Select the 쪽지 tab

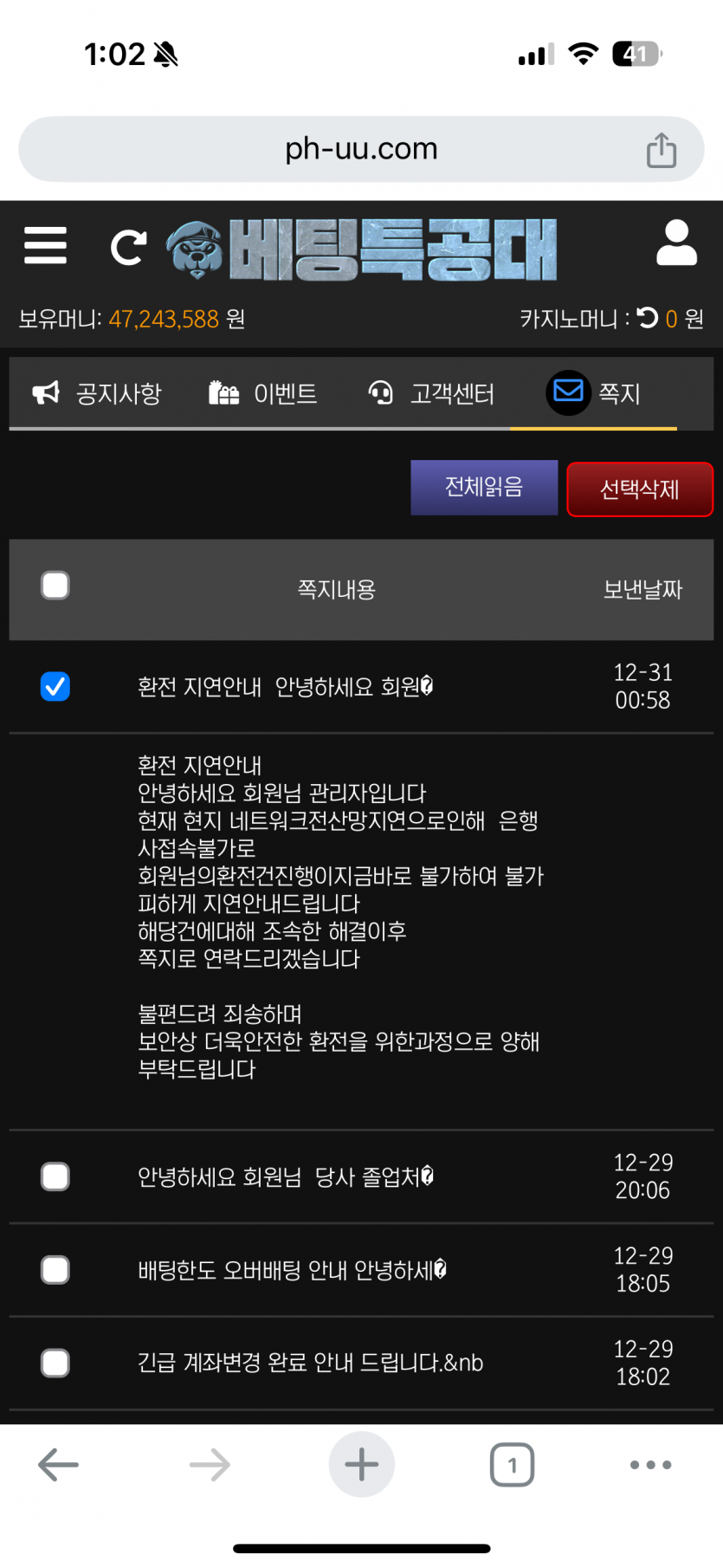point(594,393)
